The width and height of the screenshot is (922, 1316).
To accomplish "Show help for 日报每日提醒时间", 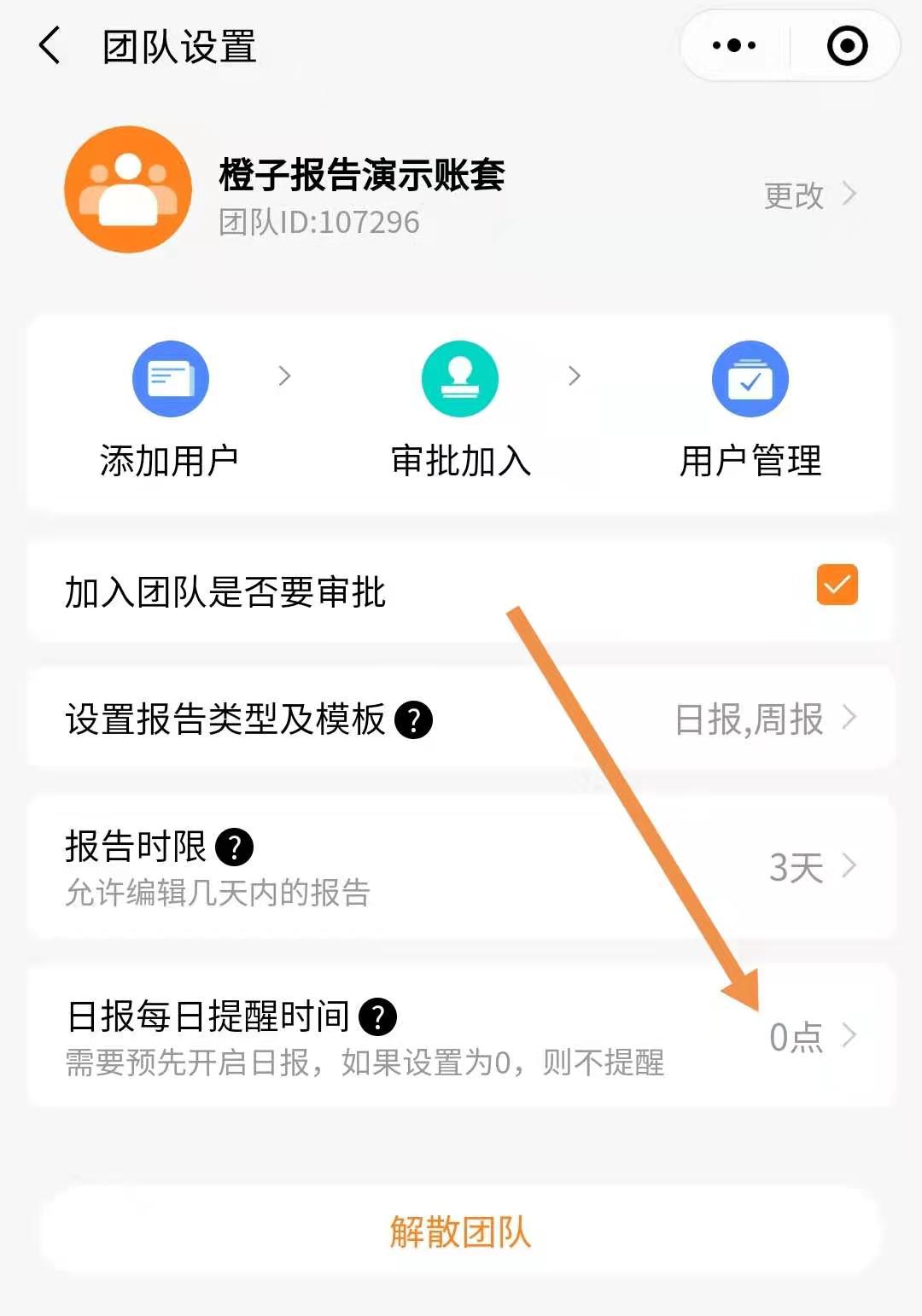I will [377, 1017].
